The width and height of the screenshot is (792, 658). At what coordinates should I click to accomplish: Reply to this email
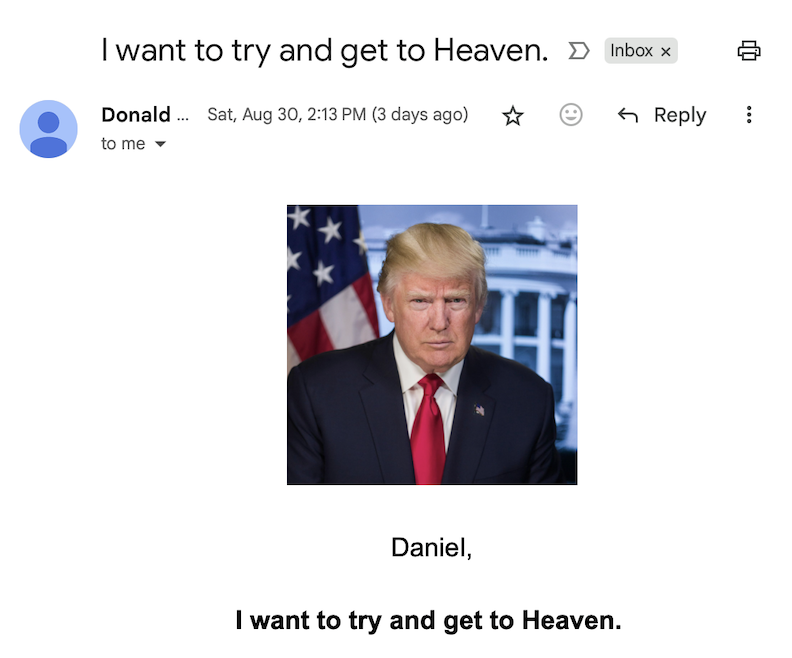click(662, 115)
